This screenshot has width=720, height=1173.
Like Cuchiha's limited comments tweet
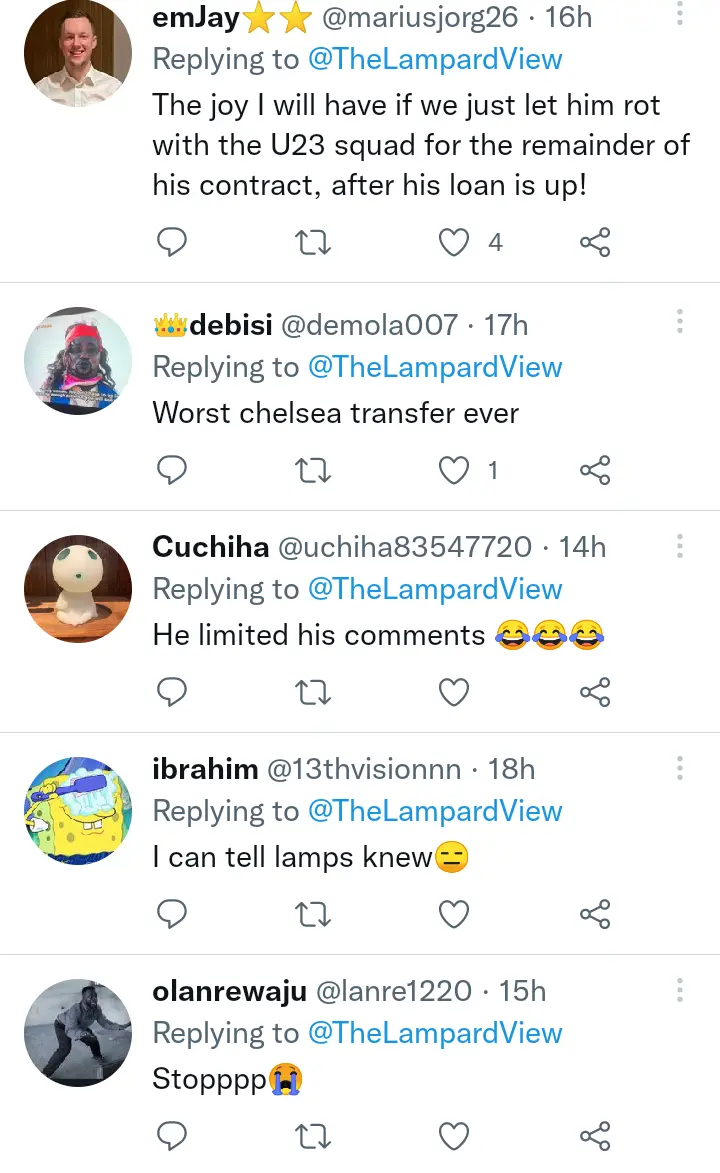pos(455,692)
